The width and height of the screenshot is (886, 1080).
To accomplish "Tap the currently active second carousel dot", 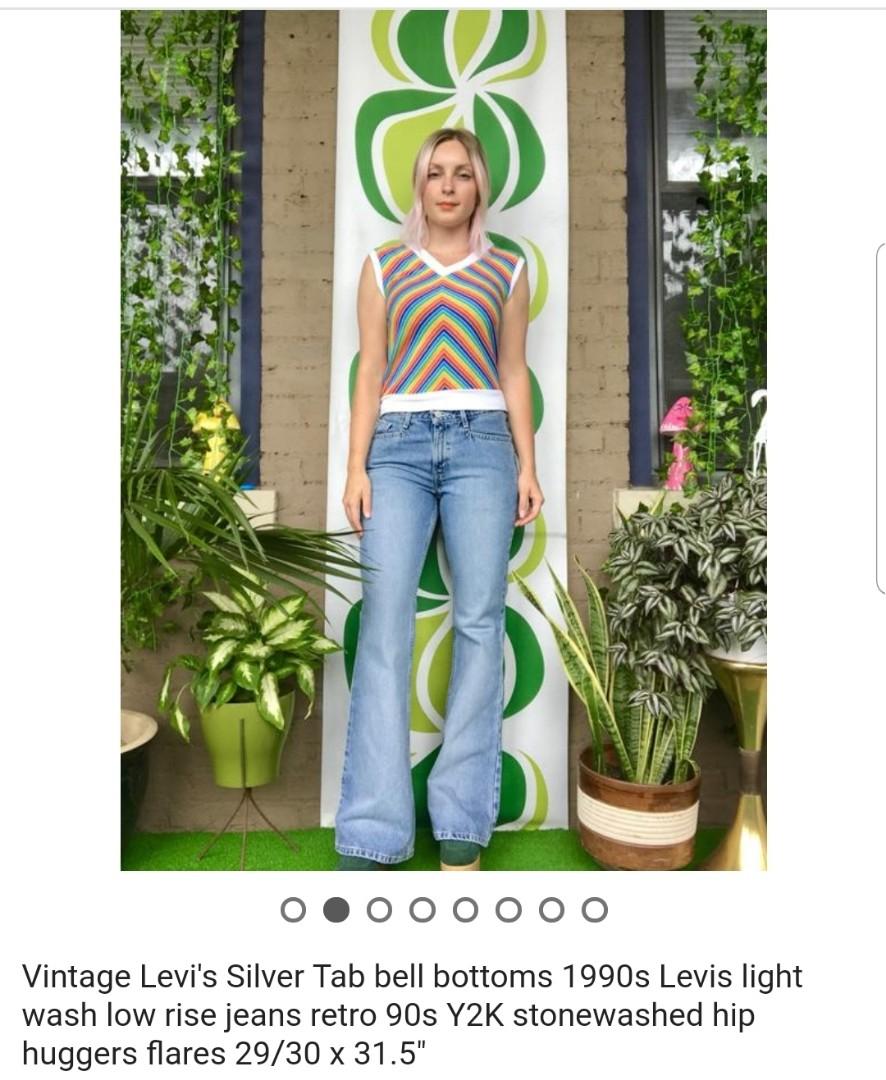I will click(x=337, y=911).
